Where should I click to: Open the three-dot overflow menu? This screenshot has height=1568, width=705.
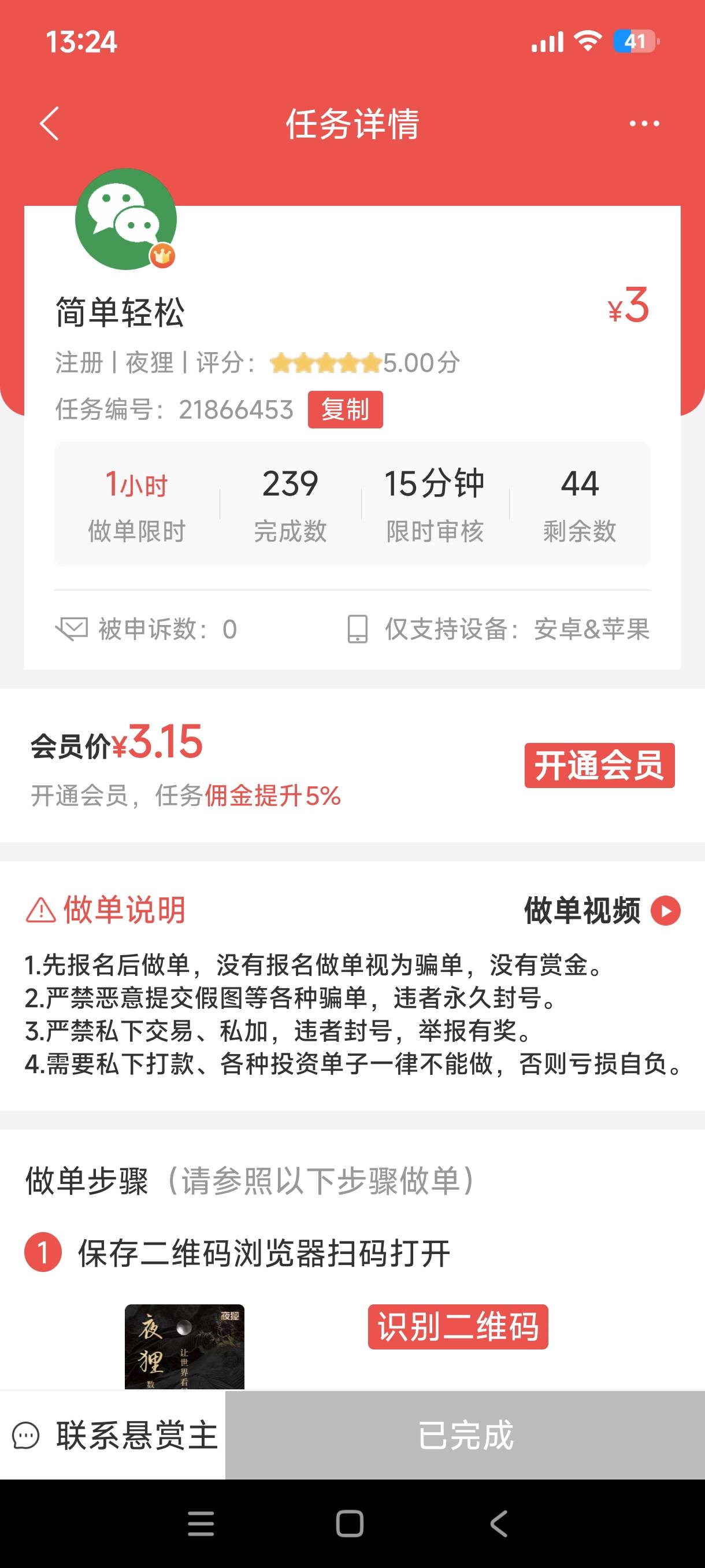pos(644,124)
